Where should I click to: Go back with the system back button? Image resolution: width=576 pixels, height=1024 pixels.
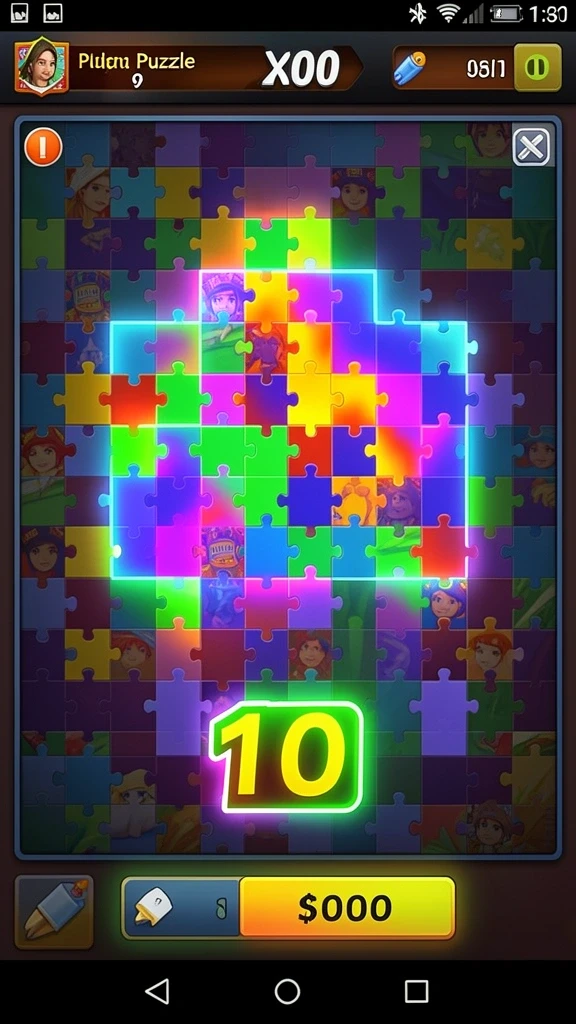point(157,991)
